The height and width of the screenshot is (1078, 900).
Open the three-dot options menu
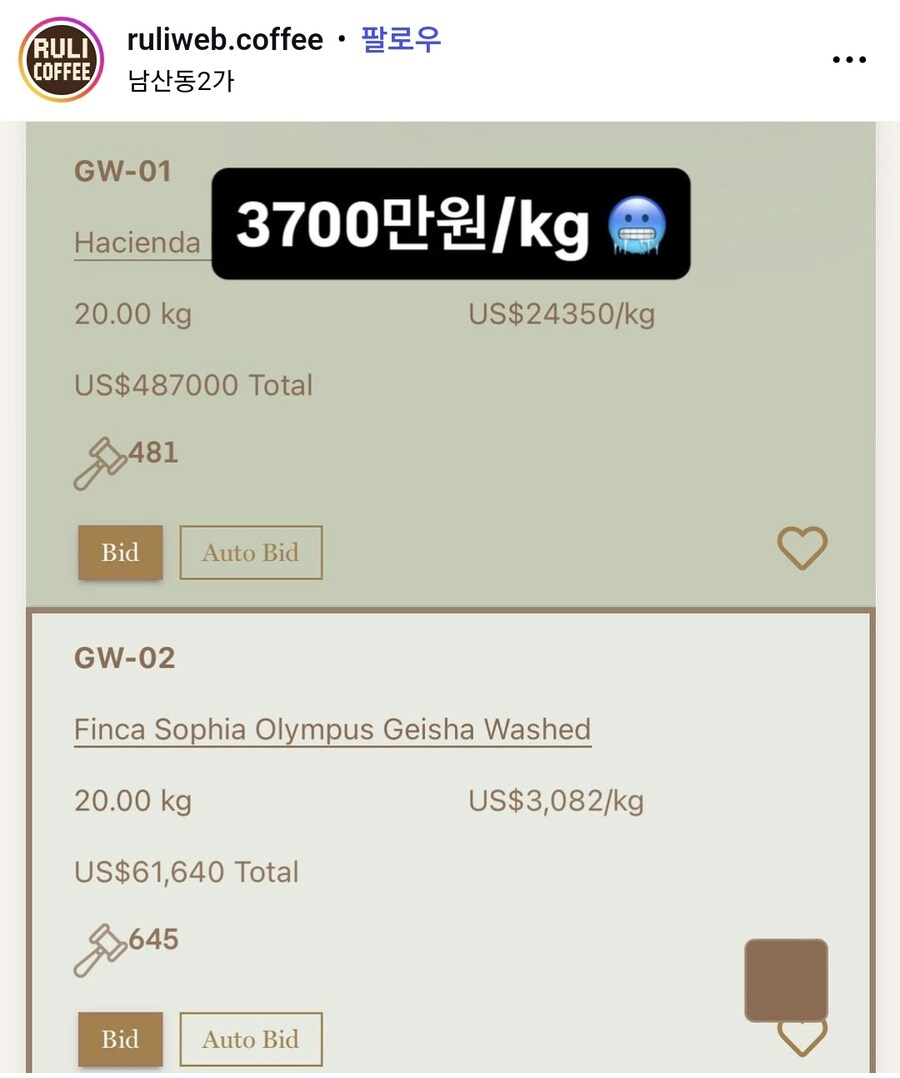849,58
